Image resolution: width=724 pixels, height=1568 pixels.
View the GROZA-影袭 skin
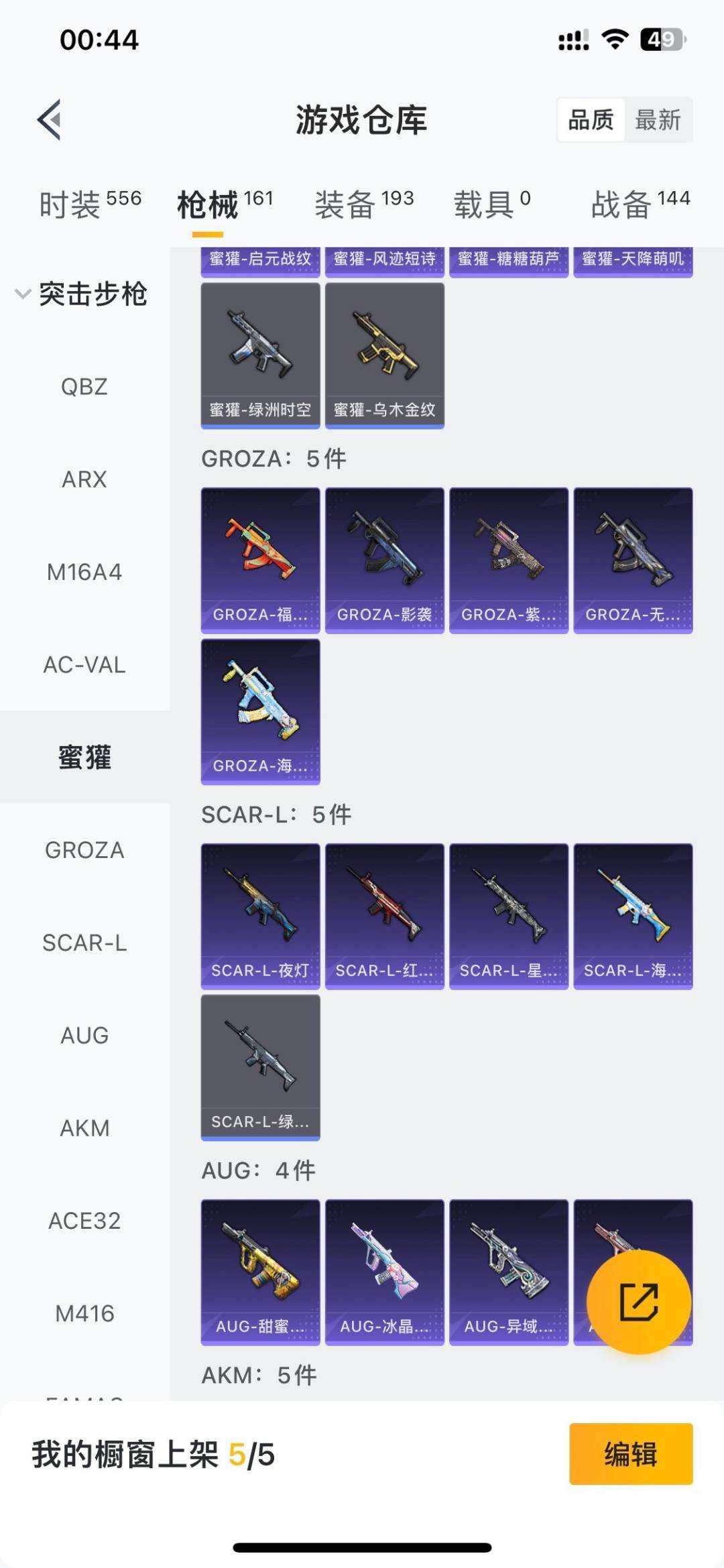coord(384,560)
